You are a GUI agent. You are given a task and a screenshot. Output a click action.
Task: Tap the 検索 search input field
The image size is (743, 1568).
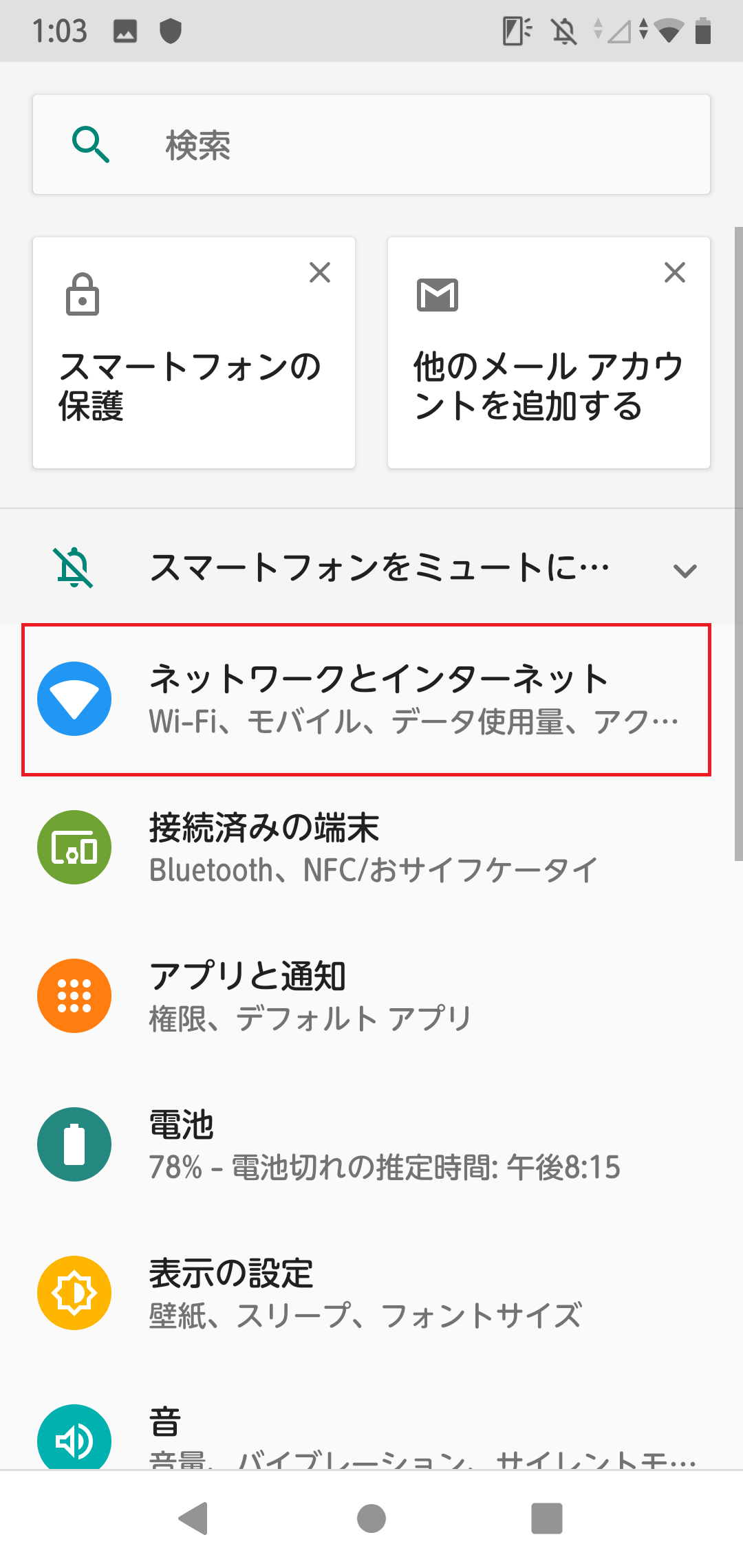pyautogui.click(x=371, y=144)
